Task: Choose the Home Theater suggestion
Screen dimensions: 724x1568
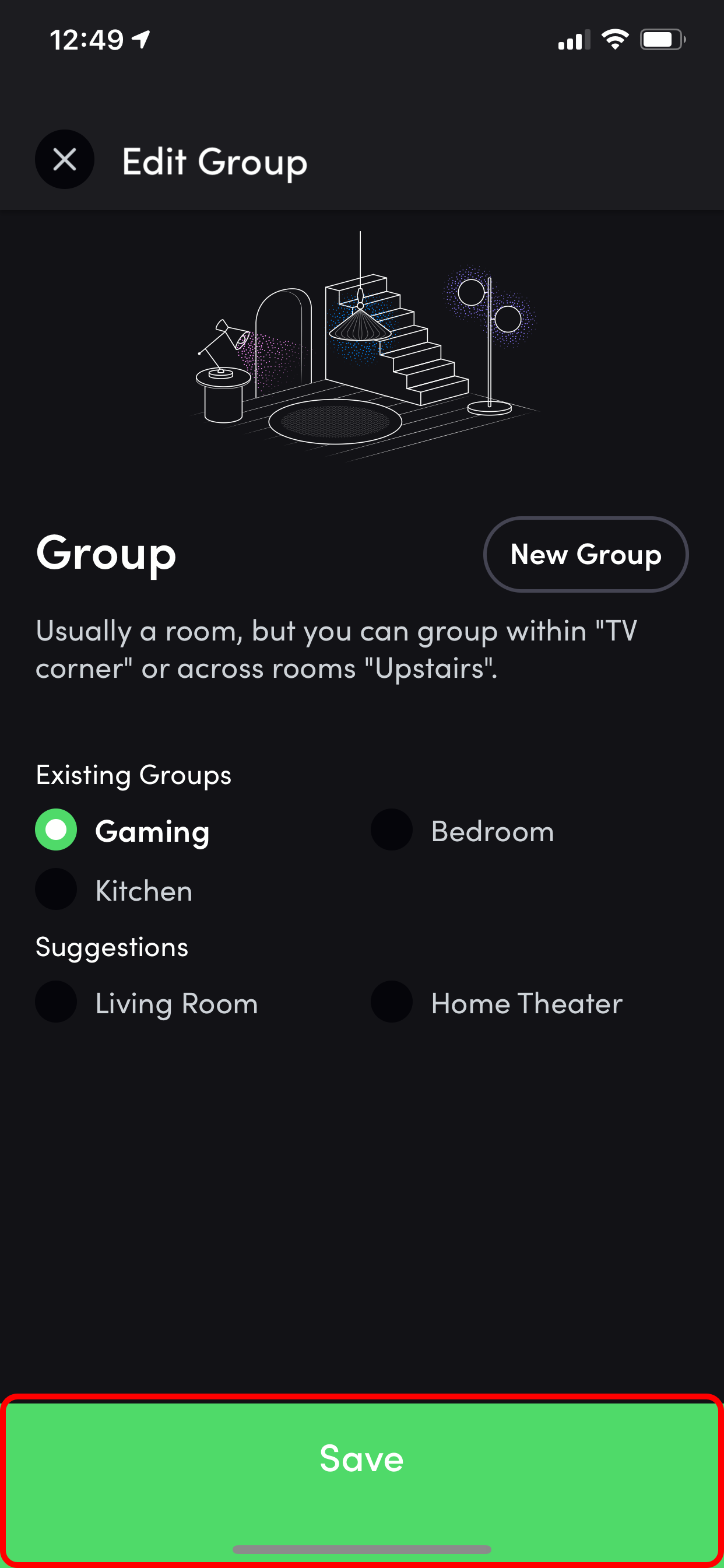Action: [392, 1002]
